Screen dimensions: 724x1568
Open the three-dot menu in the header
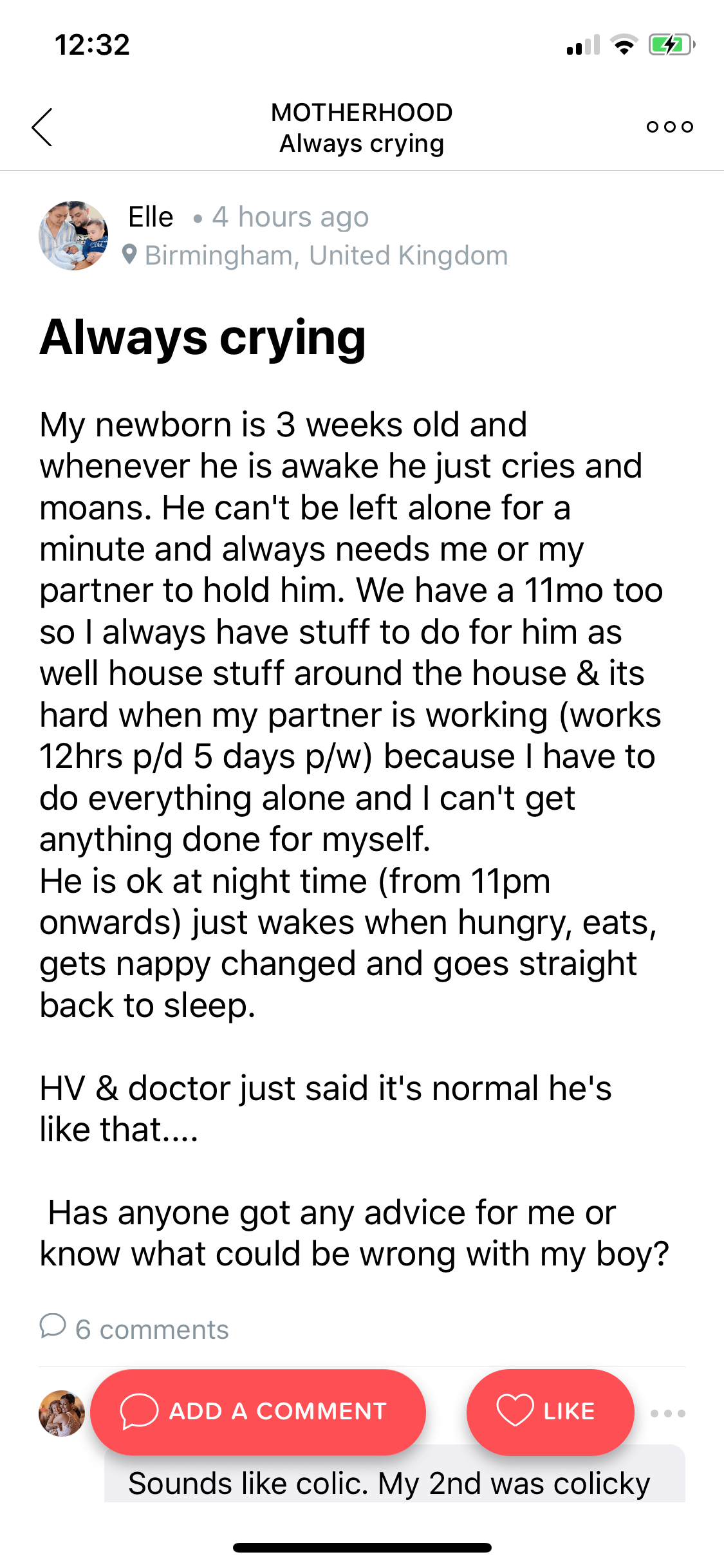(670, 127)
